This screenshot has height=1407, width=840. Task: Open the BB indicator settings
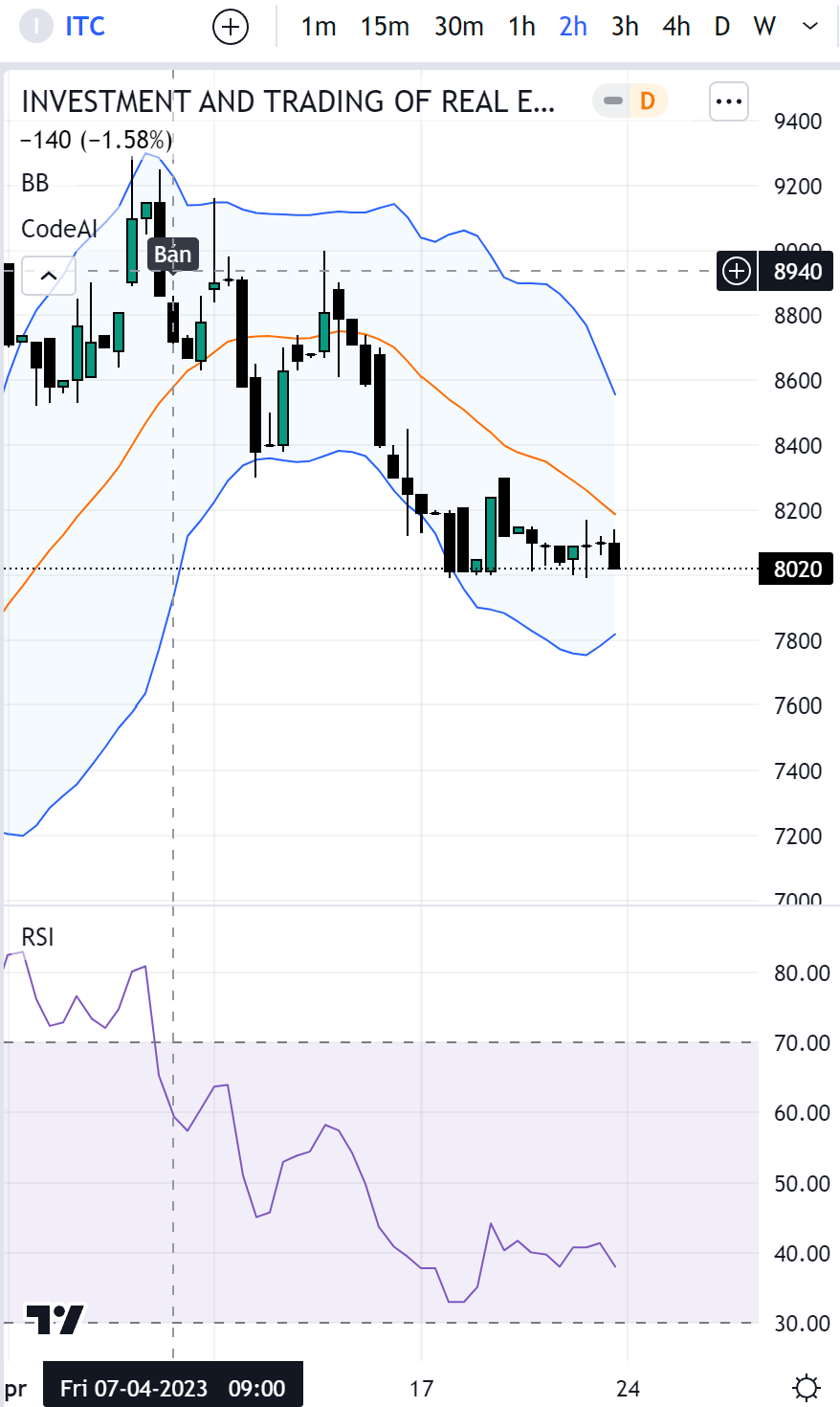click(x=35, y=183)
